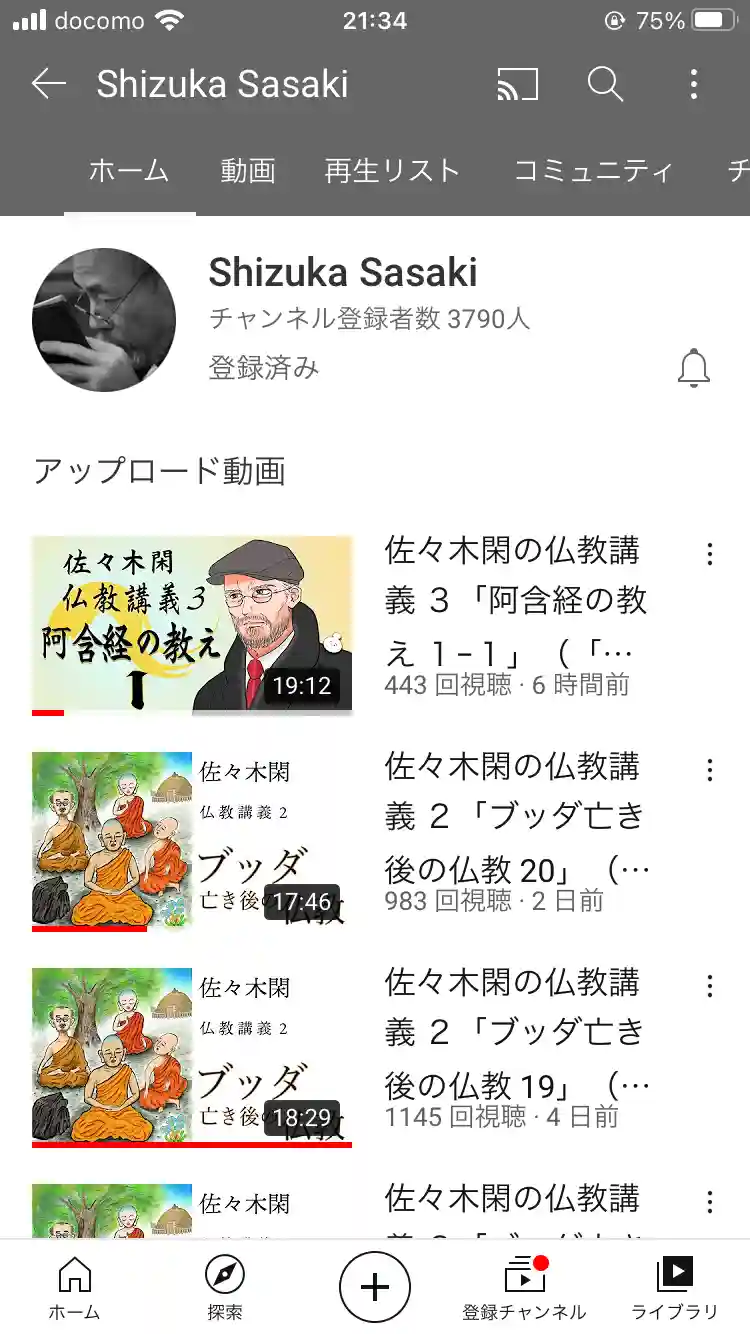Open the 探索 explore section
Screen dimensions: 750x1334
(x=225, y=1288)
